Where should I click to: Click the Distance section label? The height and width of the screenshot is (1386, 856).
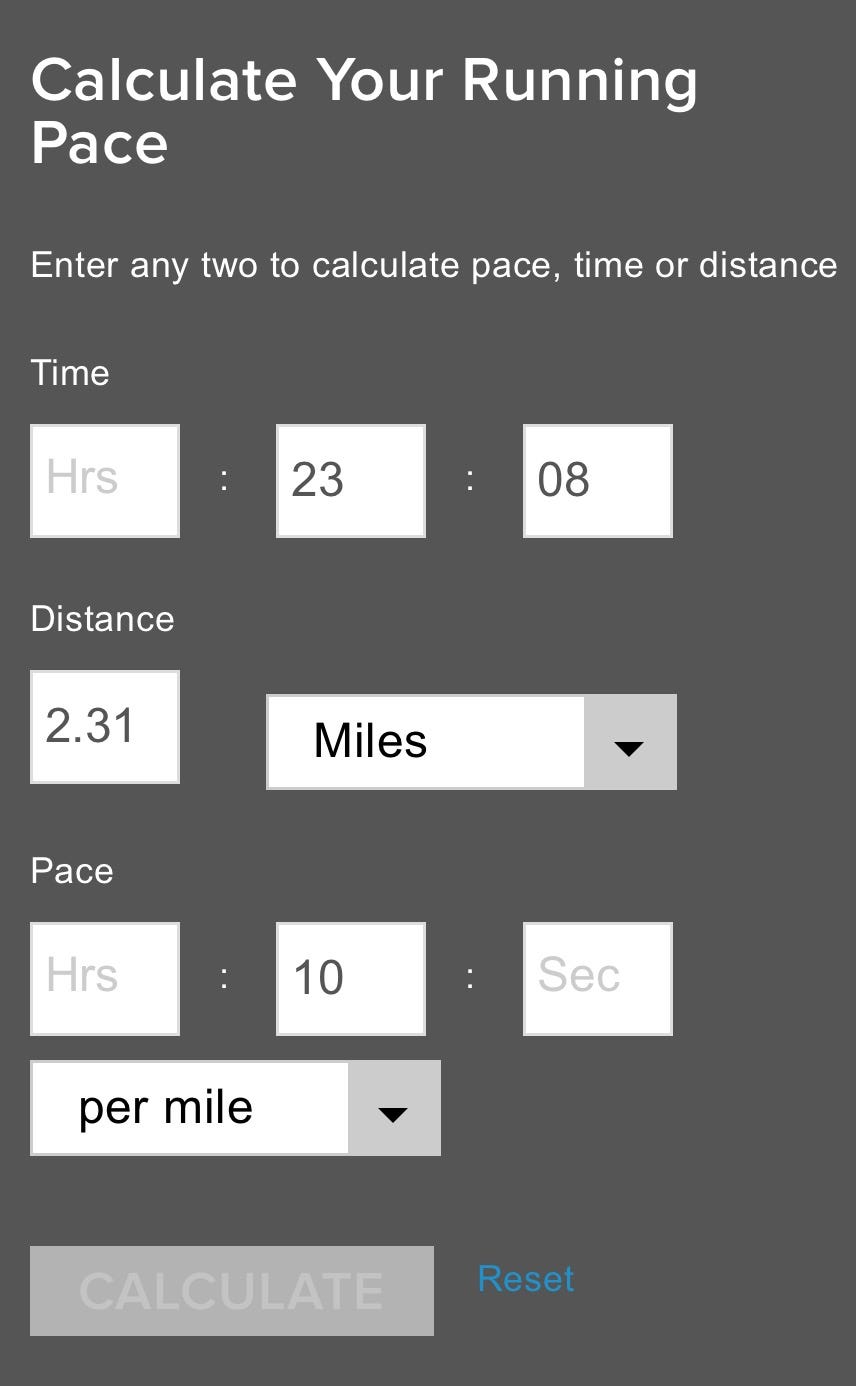[102, 619]
